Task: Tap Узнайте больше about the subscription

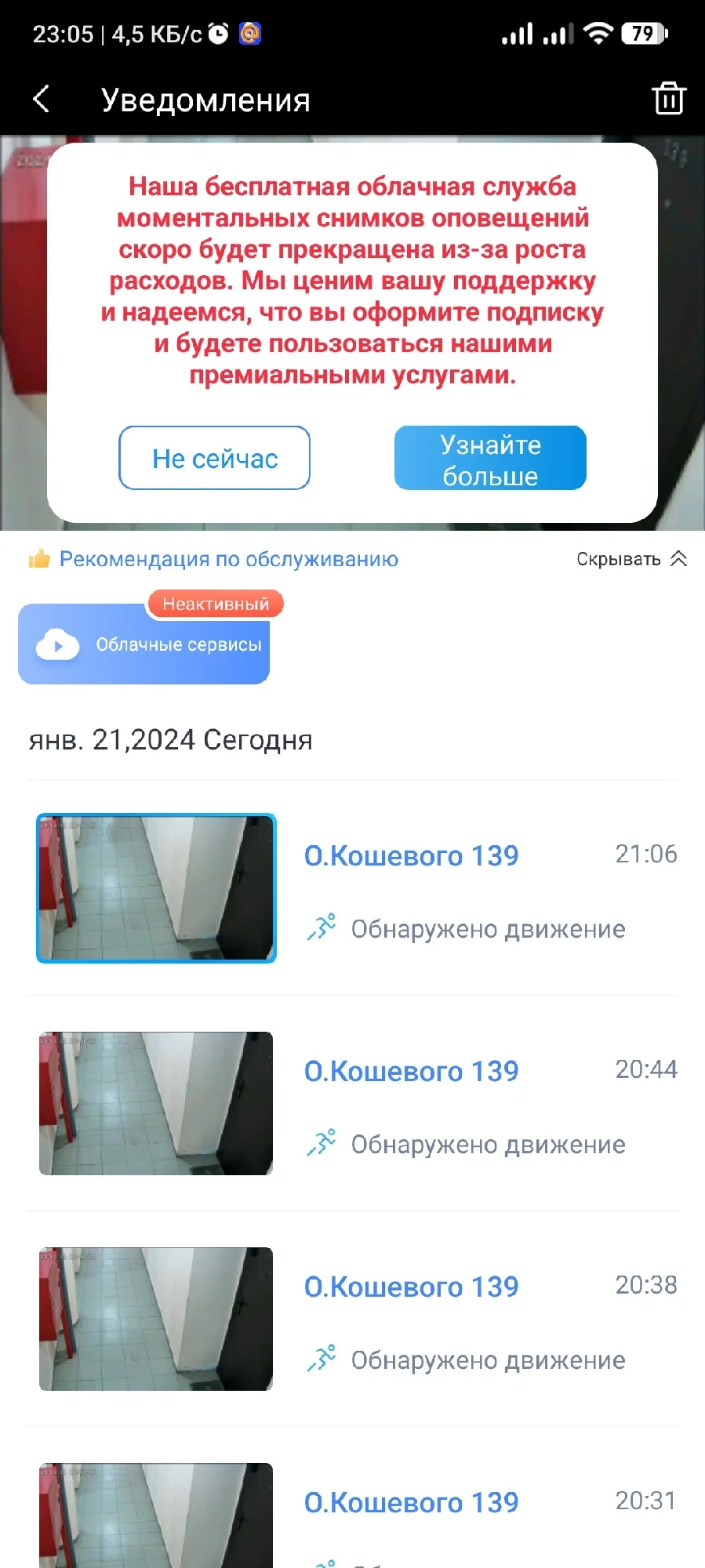Action: point(490,459)
